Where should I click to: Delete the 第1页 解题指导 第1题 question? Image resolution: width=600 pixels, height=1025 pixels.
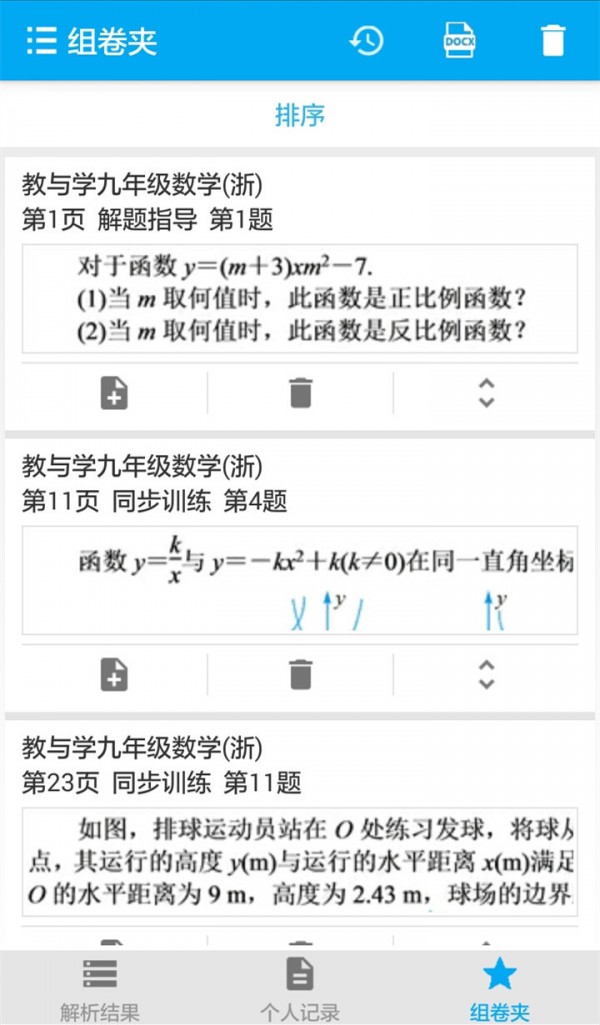300,393
